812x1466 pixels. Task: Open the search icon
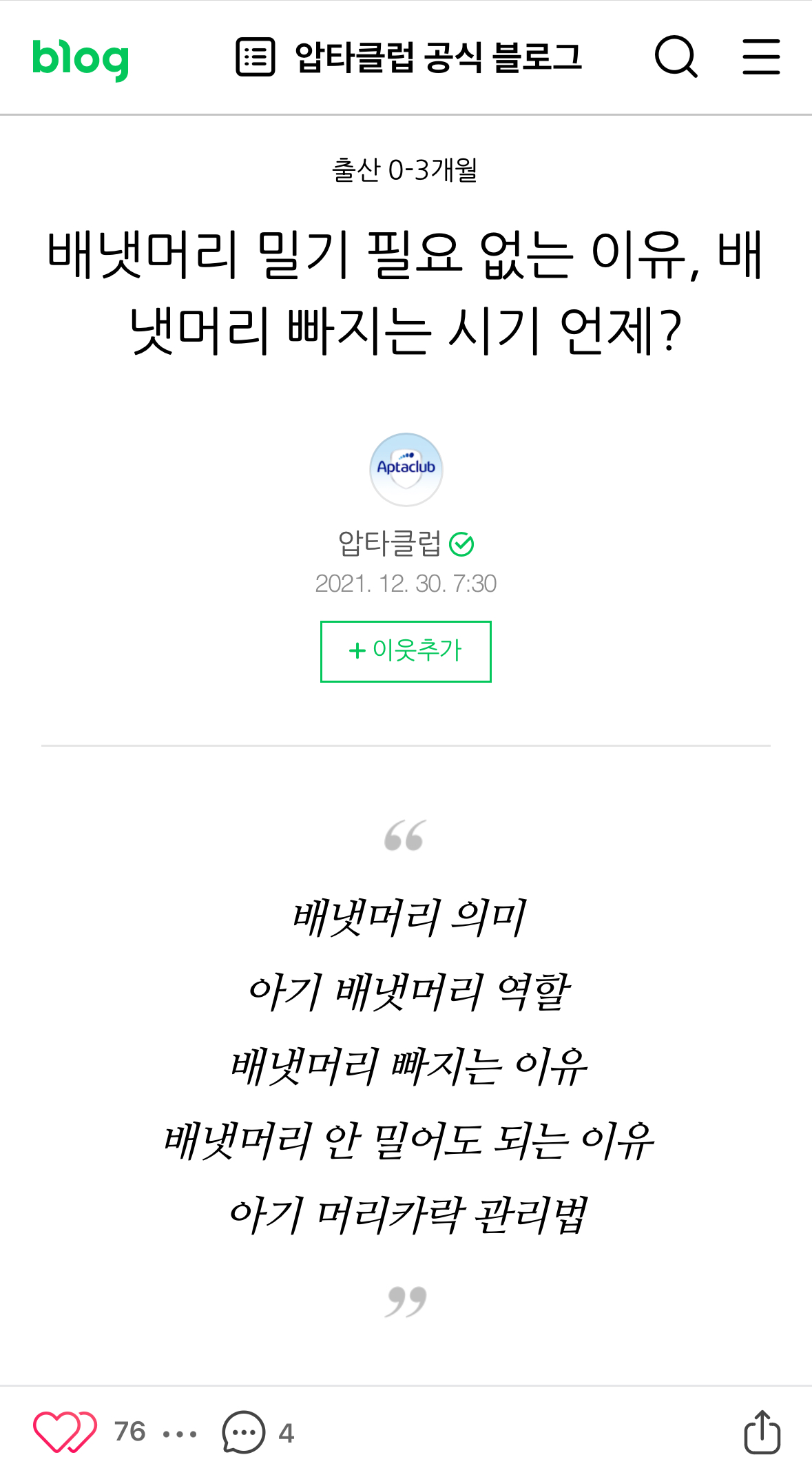click(x=676, y=56)
